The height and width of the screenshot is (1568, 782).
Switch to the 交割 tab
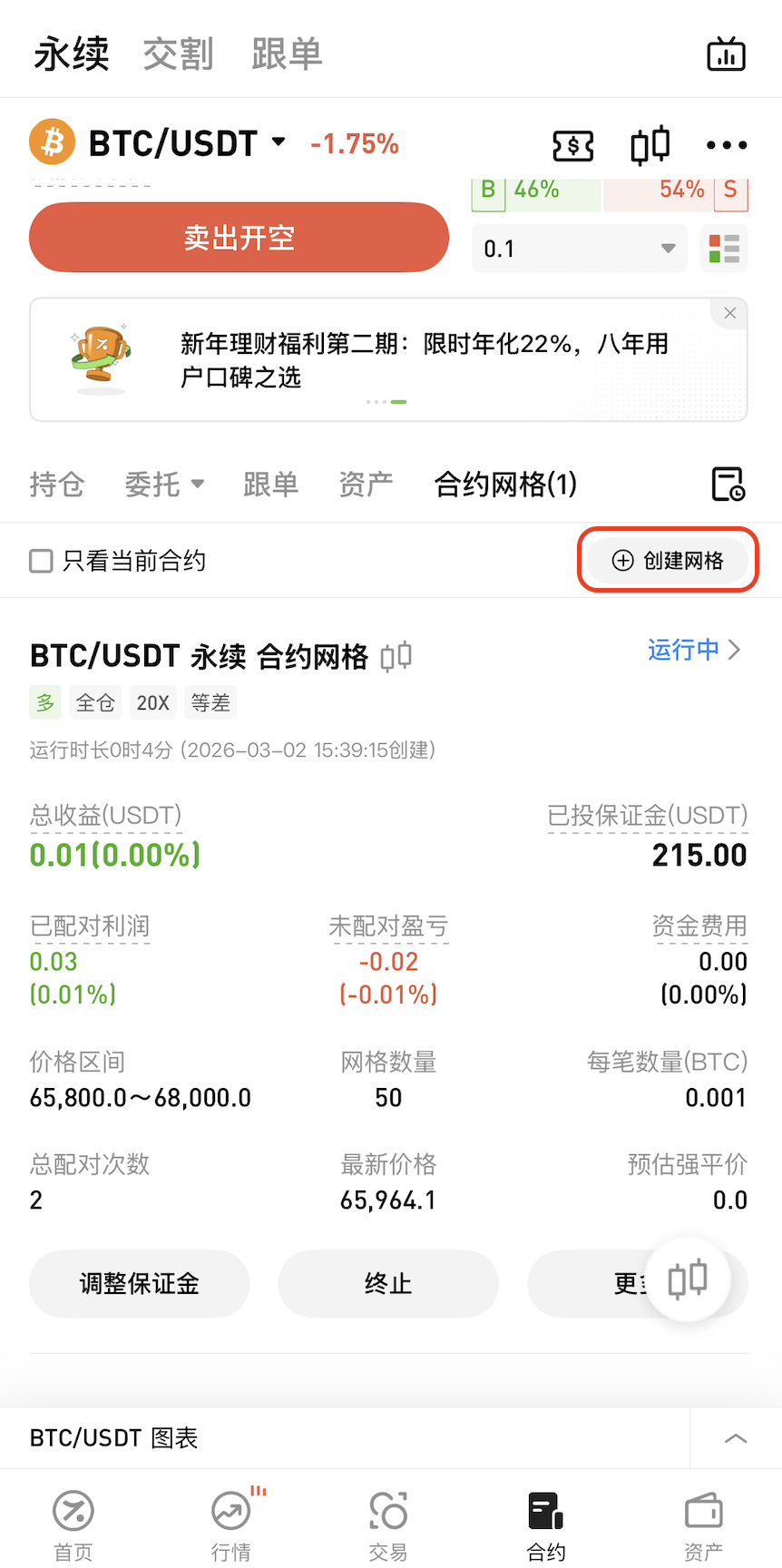tap(178, 54)
